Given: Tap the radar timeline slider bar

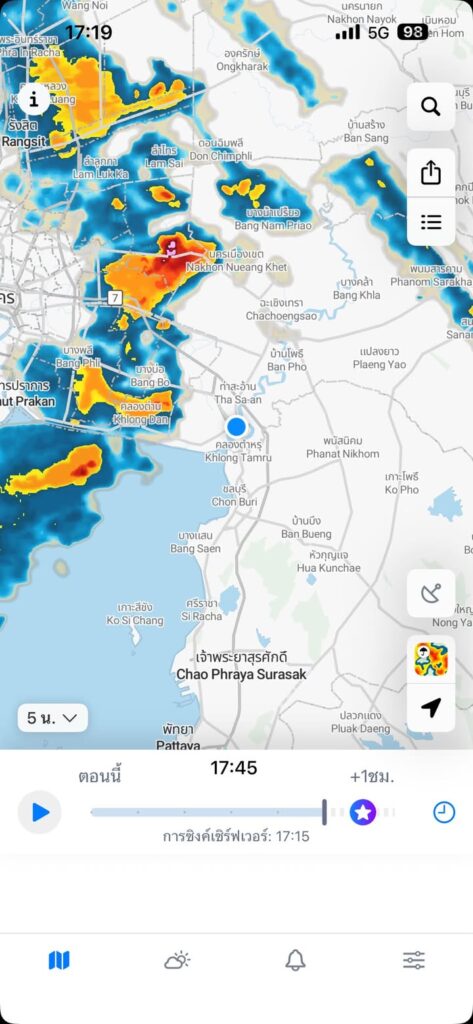Looking at the screenshot, I should tap(208, 812).
